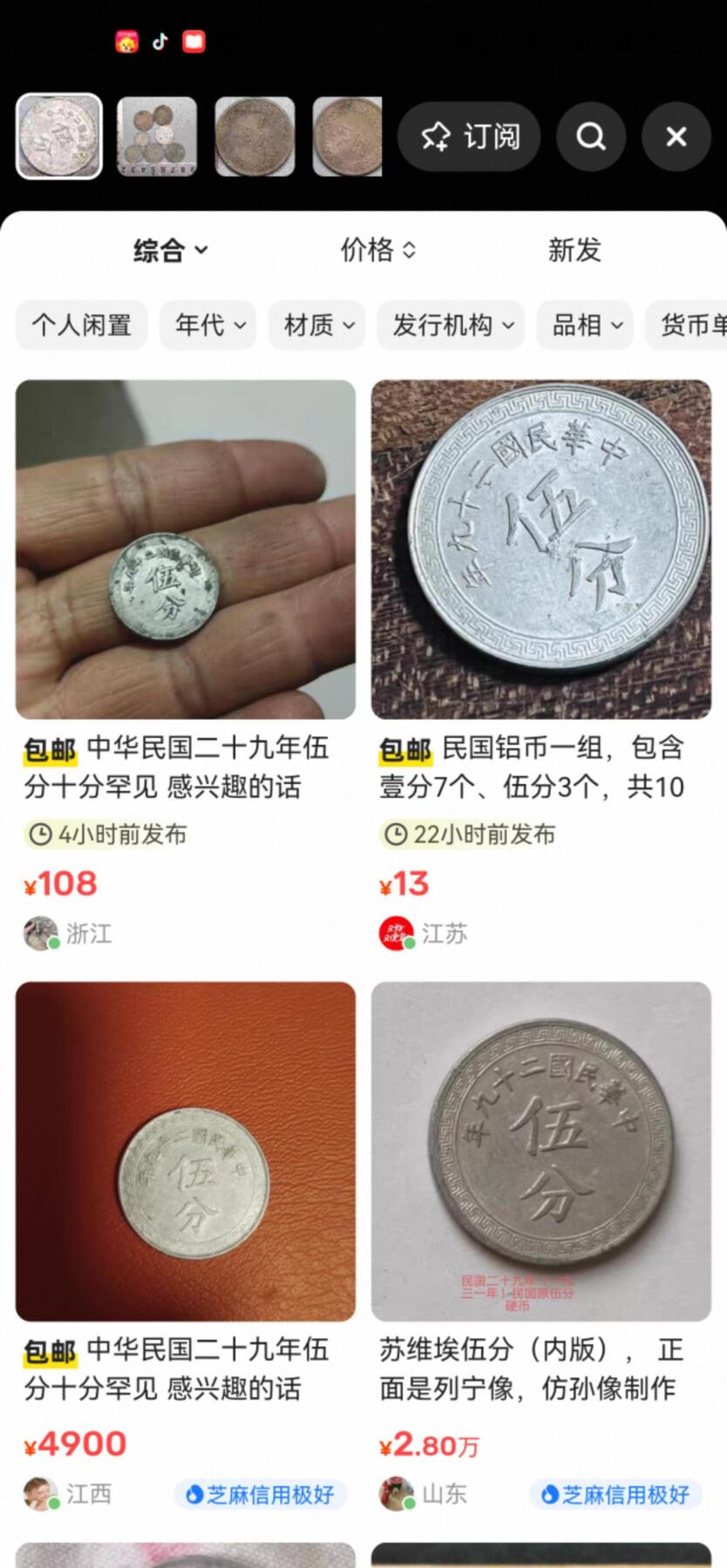The image size is (727, 1568).
Task: Open the 发行机构 issuing-agency dropdown
Action: 450,325
